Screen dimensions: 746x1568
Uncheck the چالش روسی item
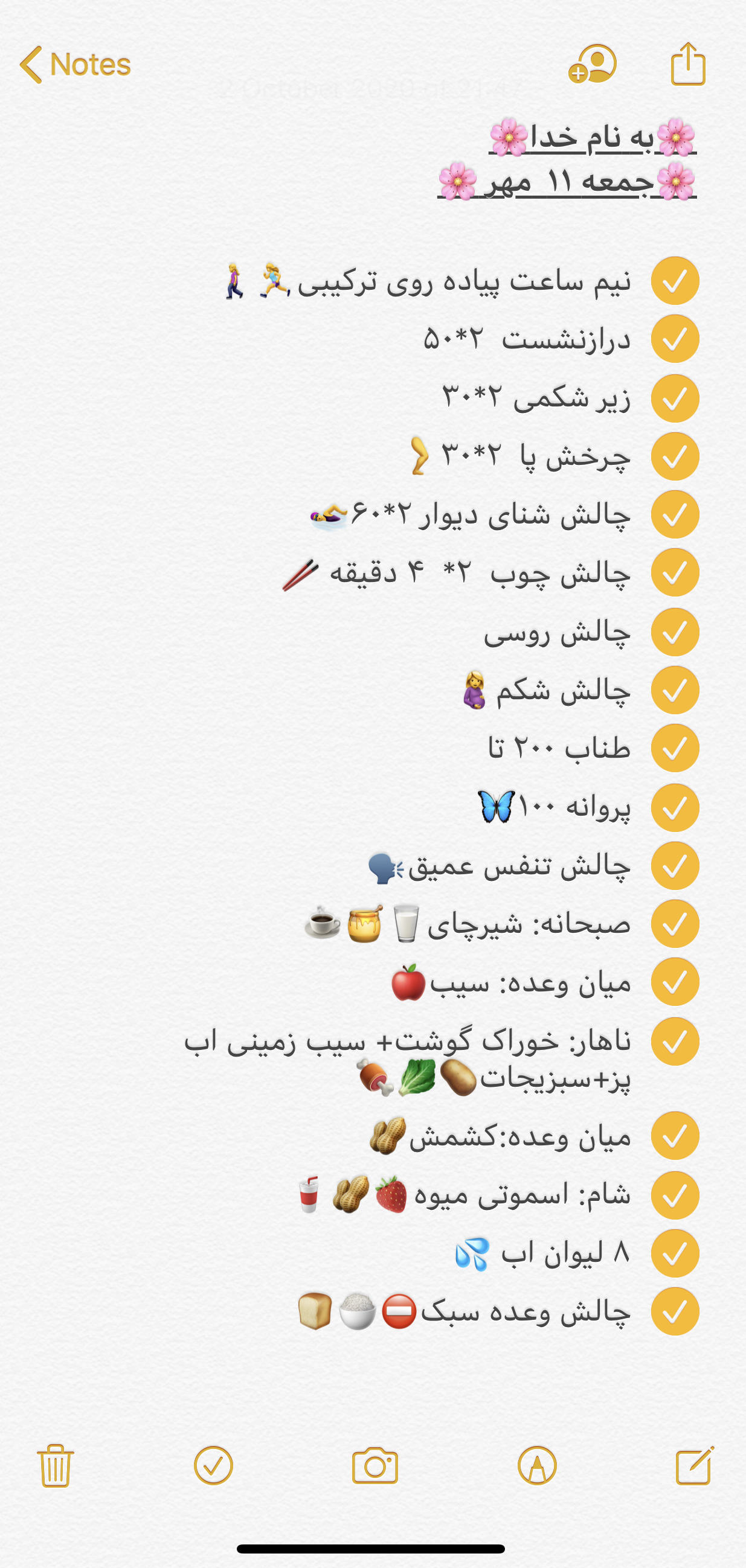click(675, 632)
